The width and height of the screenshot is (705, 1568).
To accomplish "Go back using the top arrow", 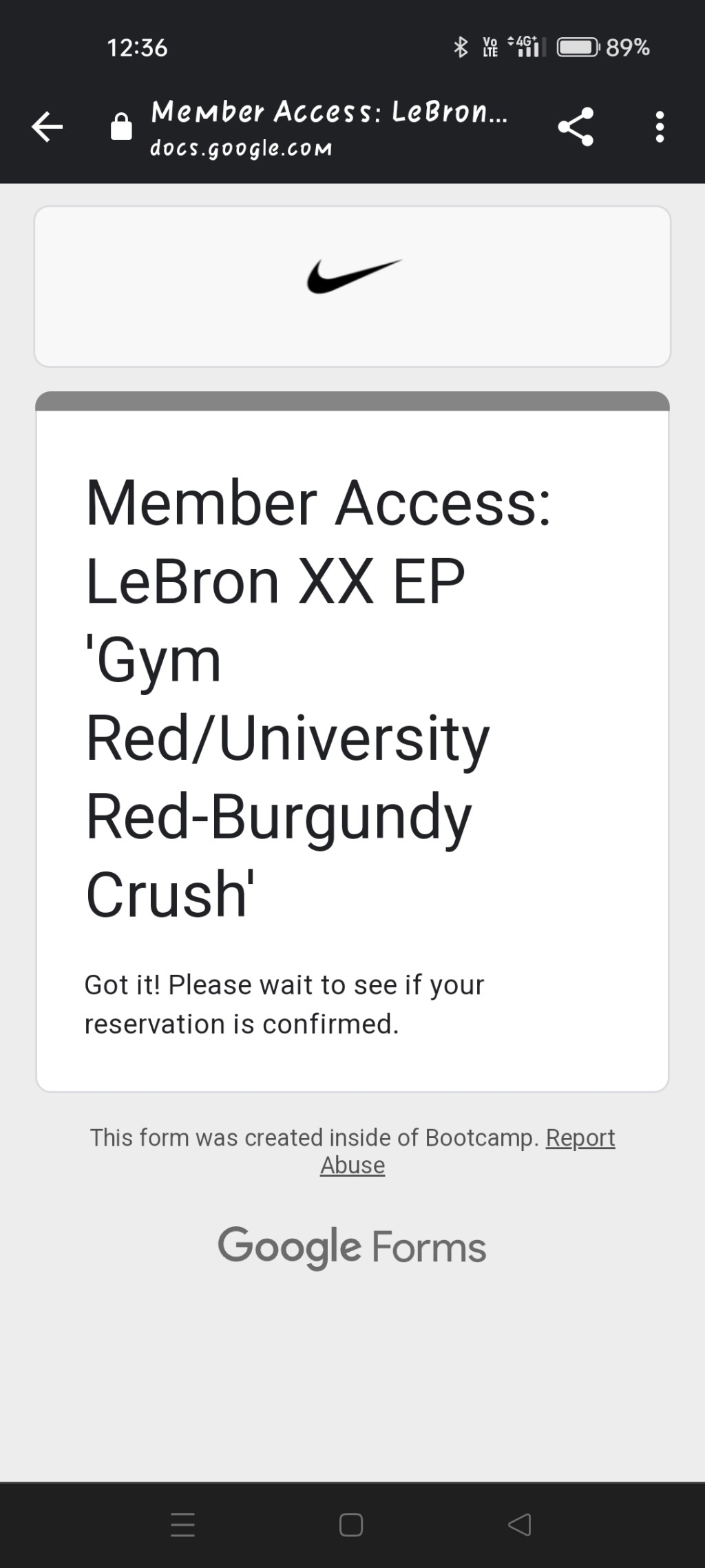I will 47,127.
